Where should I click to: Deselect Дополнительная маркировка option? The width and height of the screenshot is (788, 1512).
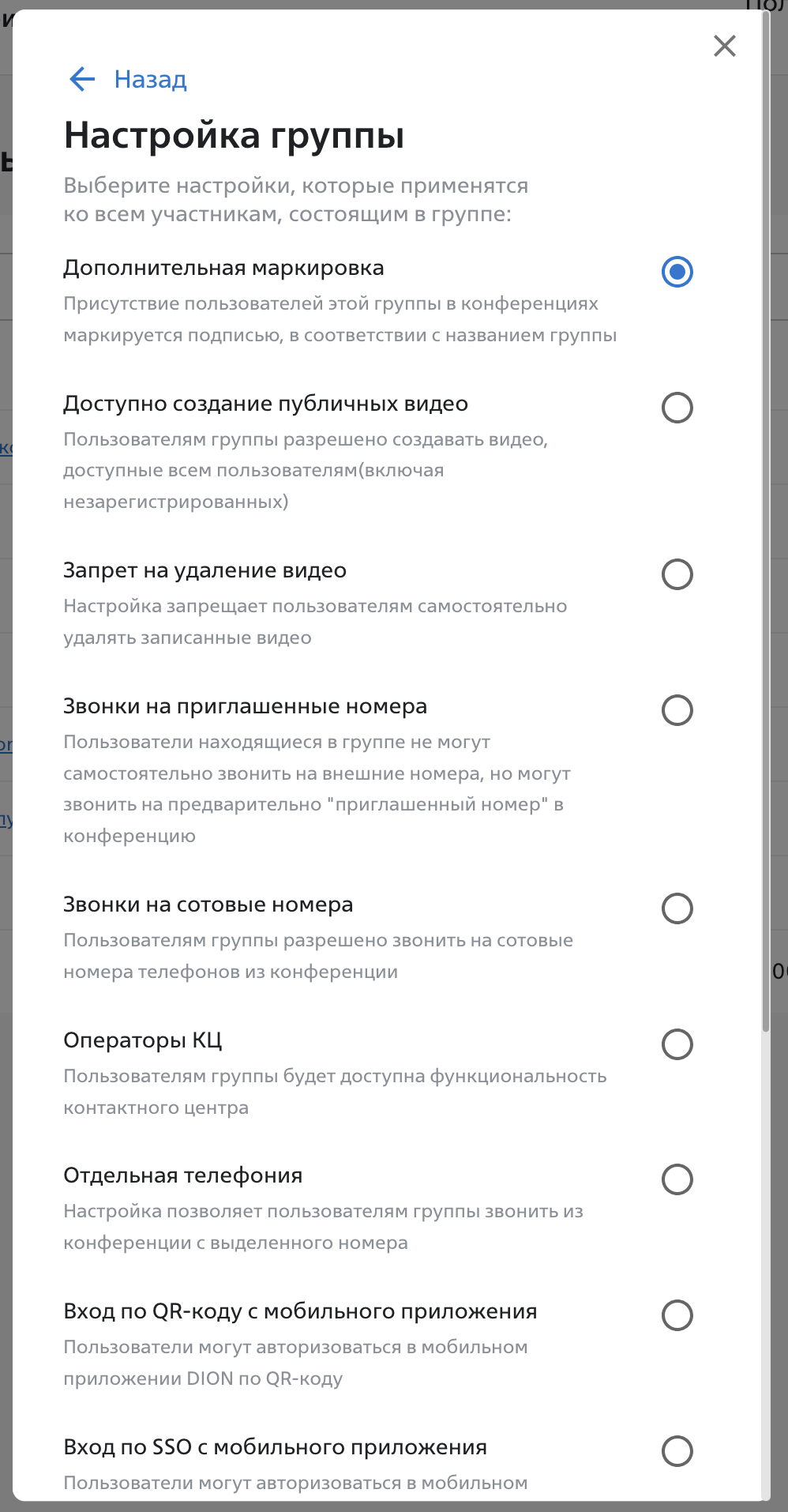coord(677,272)
